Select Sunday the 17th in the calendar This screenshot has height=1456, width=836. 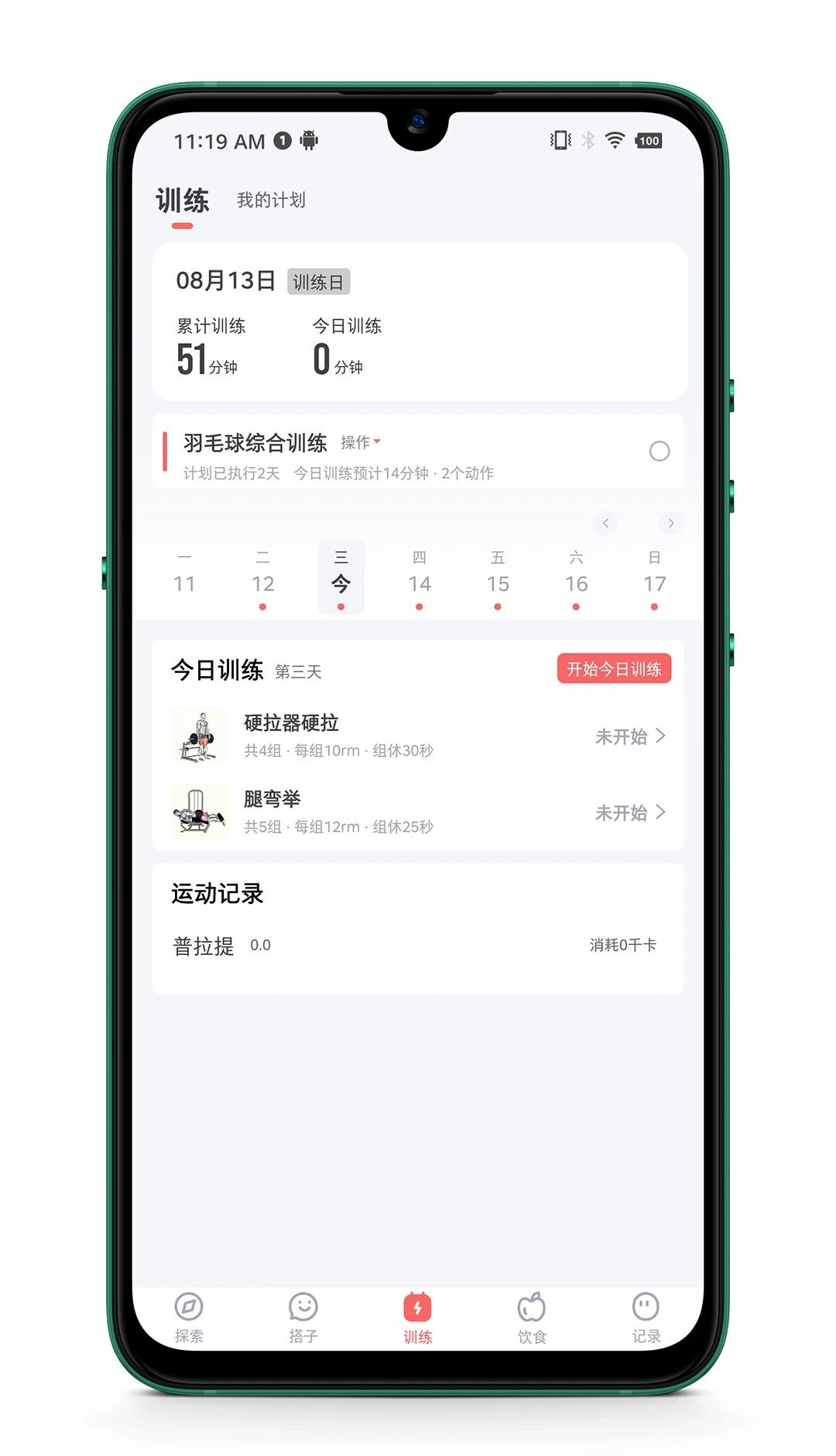coord(654,577)
